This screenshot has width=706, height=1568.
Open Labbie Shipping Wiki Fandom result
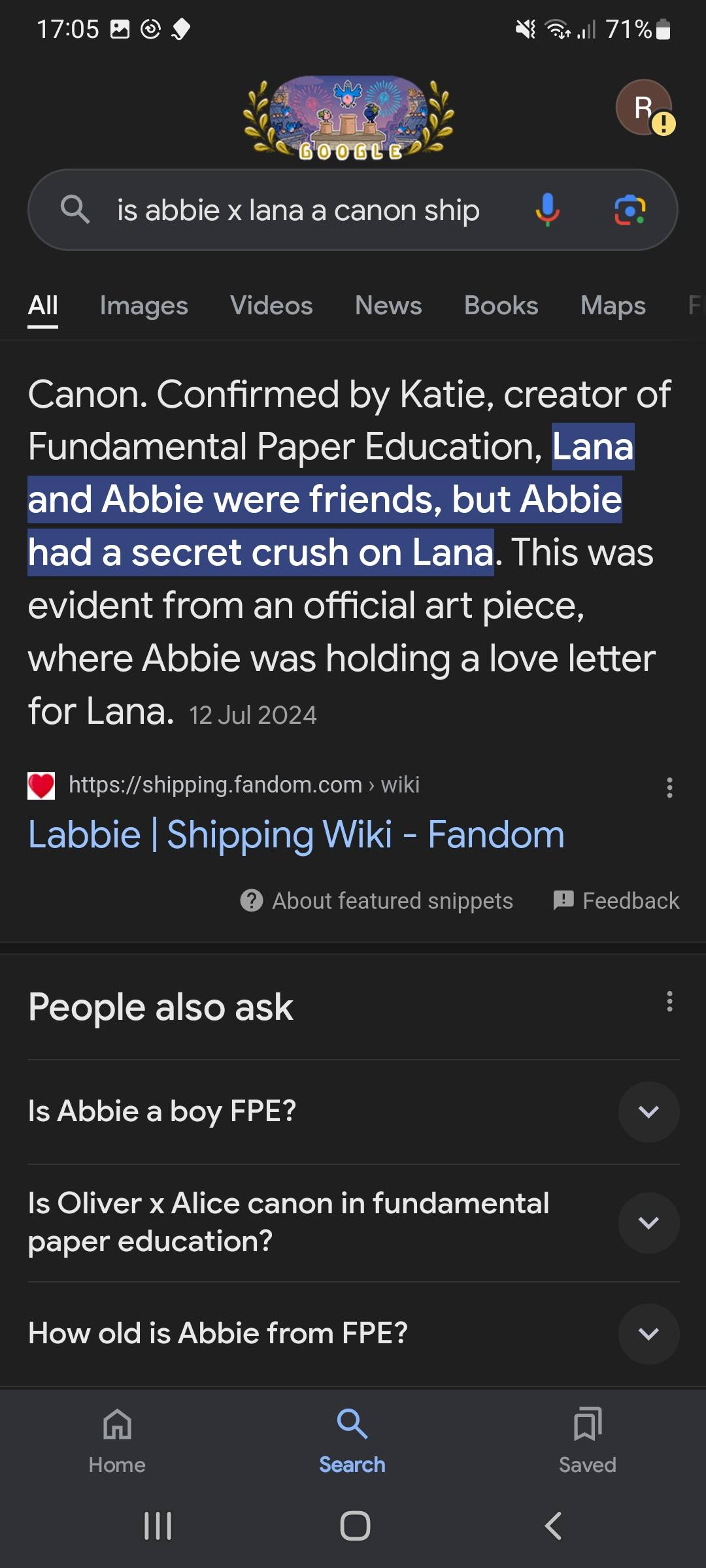[296, 835]
